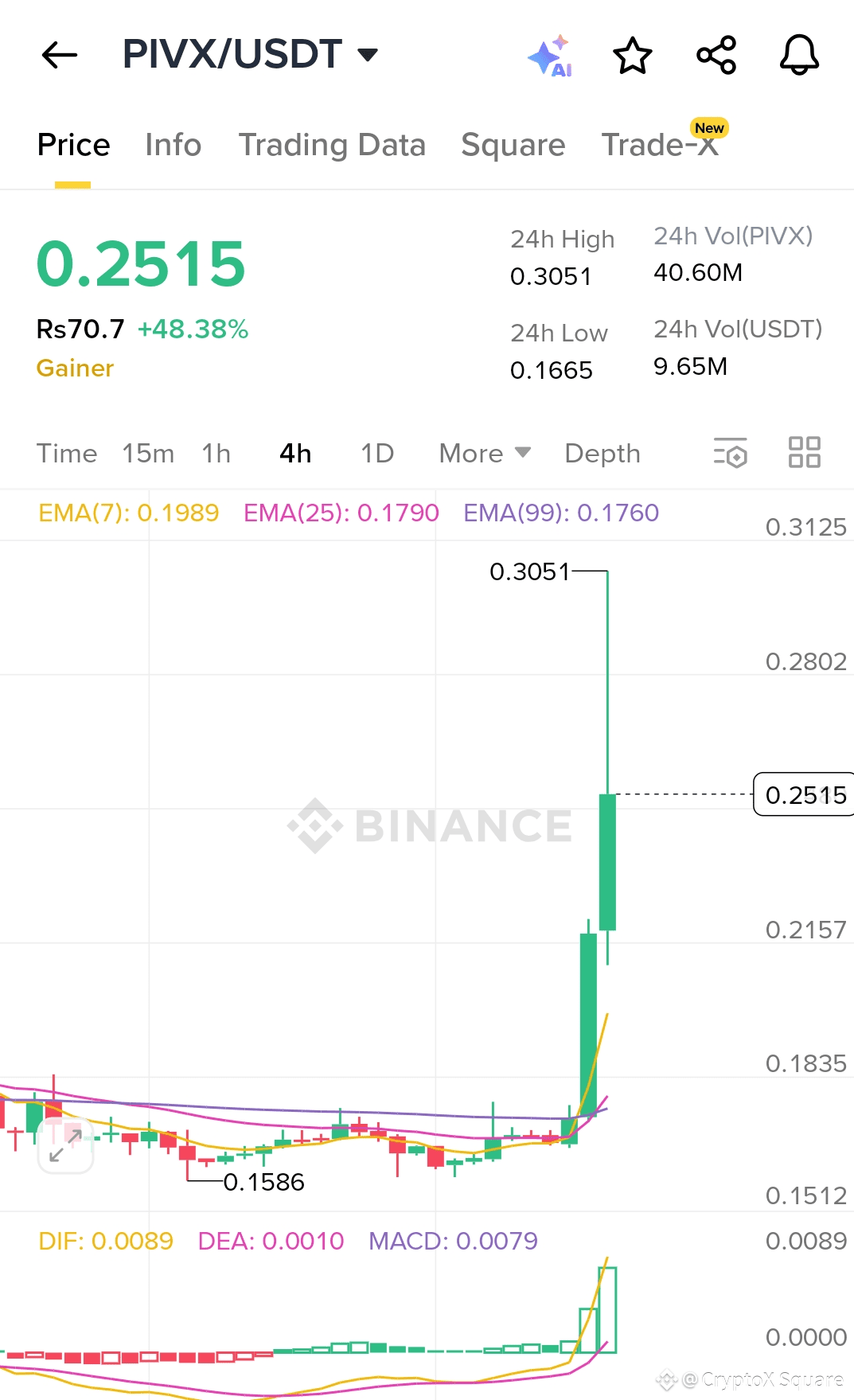
Task: Open the PIVX/USDT pair selector
Action: [x=250, y=55]
